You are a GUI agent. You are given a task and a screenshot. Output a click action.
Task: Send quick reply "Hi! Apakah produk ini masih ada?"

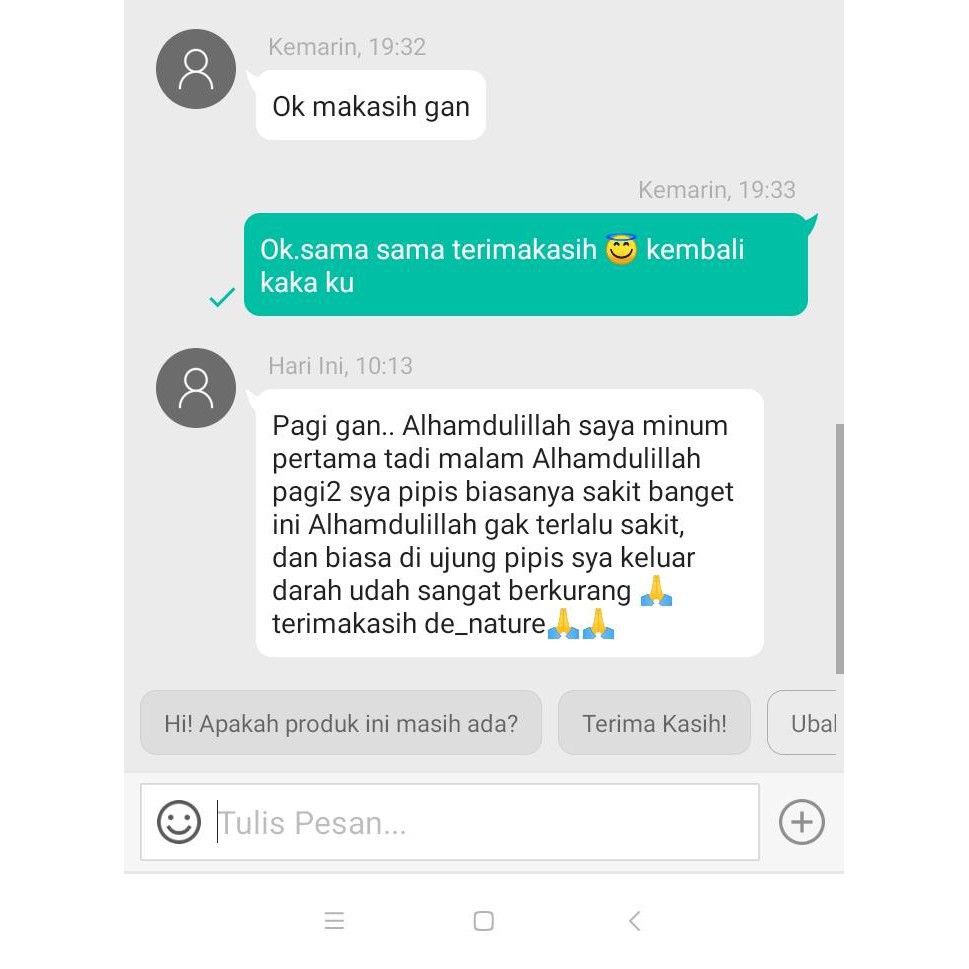(341, 723)
